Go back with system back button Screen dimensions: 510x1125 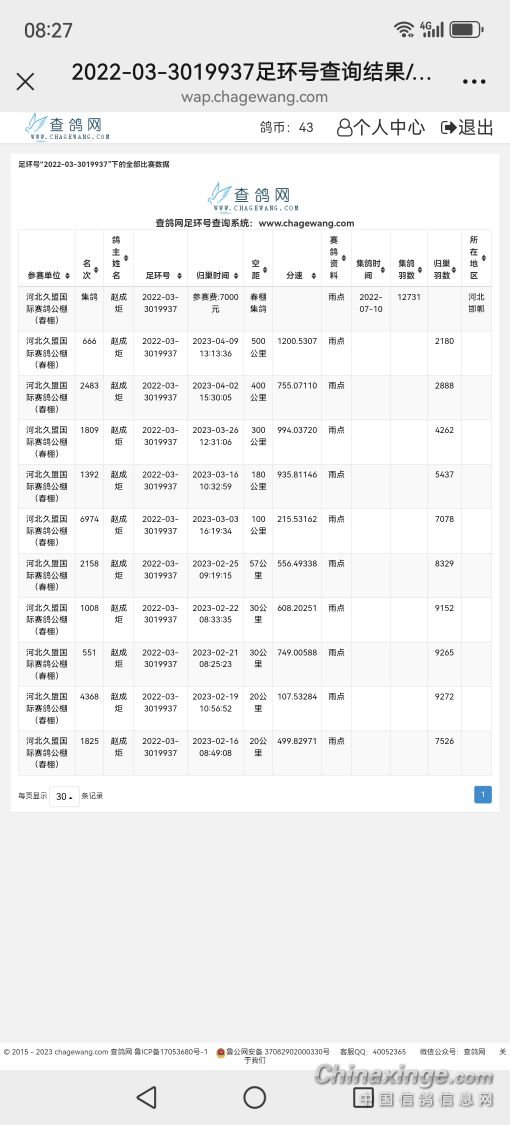coord(146,1096)
